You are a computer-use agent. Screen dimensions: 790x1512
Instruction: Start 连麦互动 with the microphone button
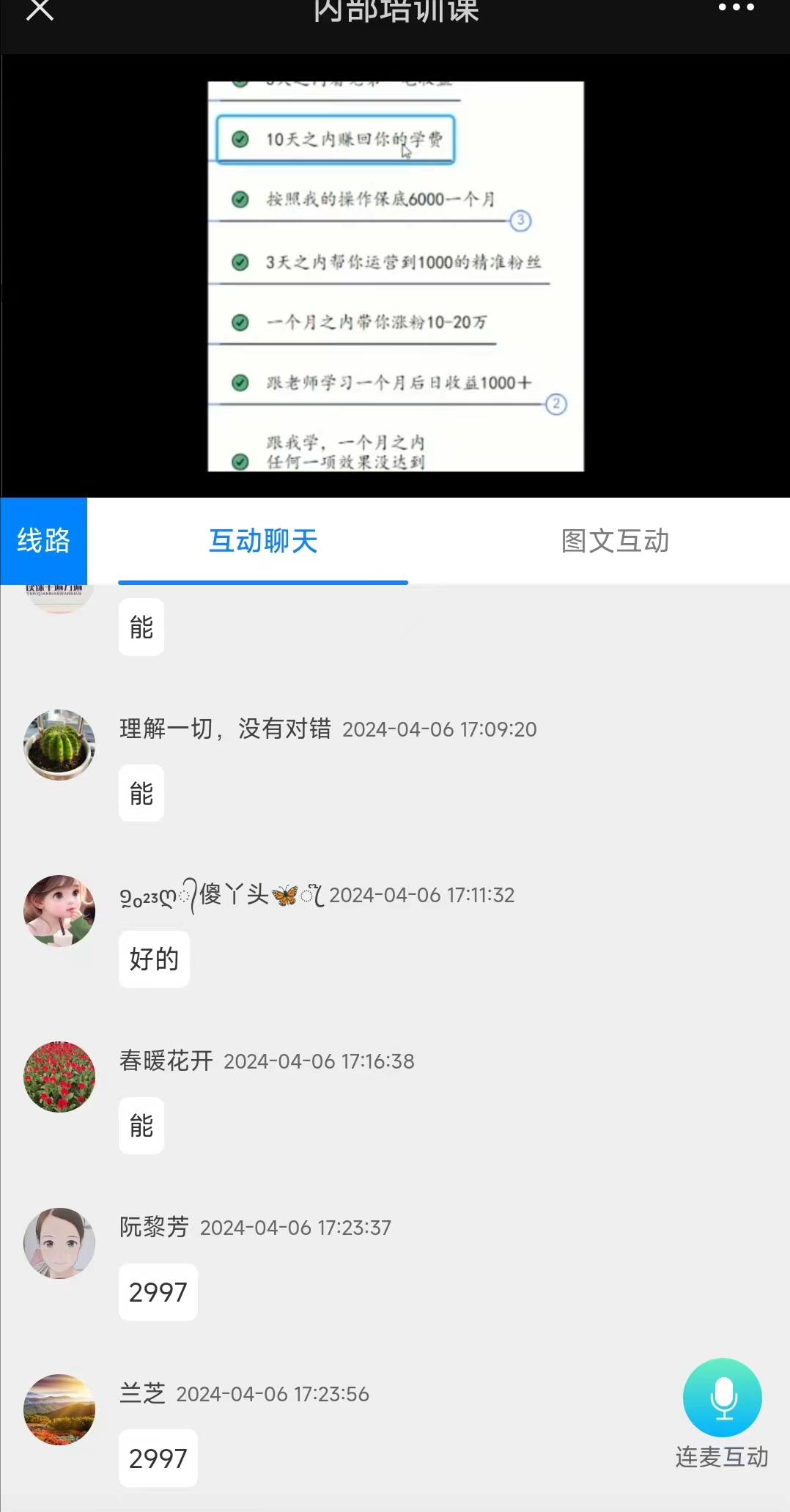coord(722,1398)
